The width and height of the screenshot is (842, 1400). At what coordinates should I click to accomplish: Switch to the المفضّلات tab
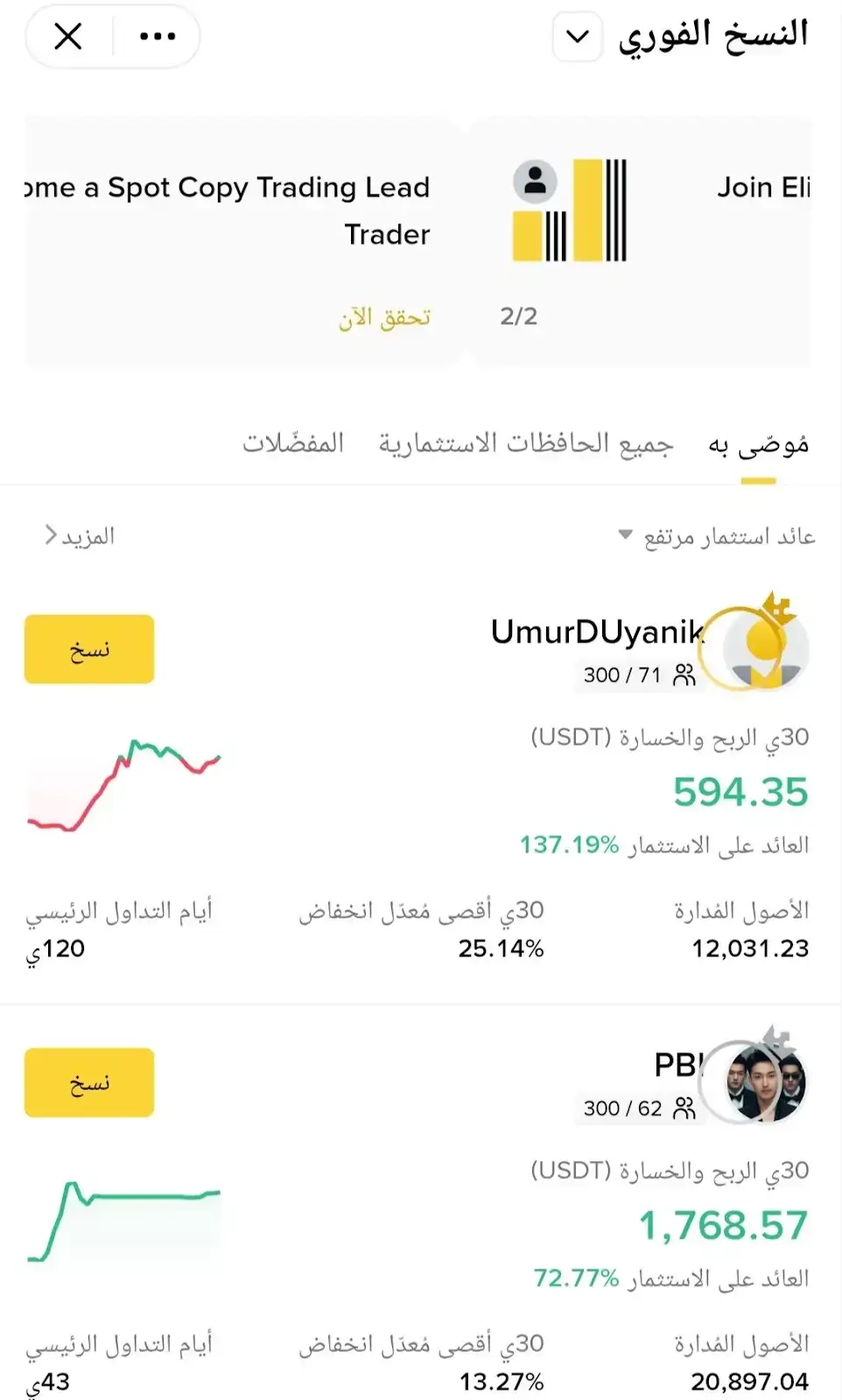[292, 444]
